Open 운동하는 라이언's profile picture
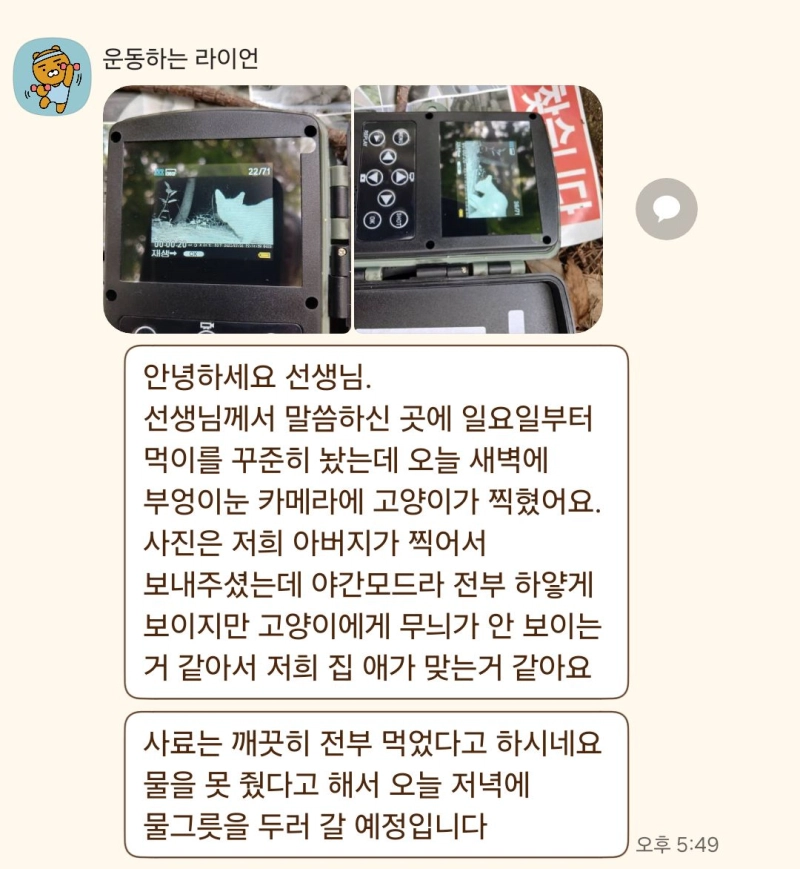The image size is (800, 869). click(x=52, y=76)
